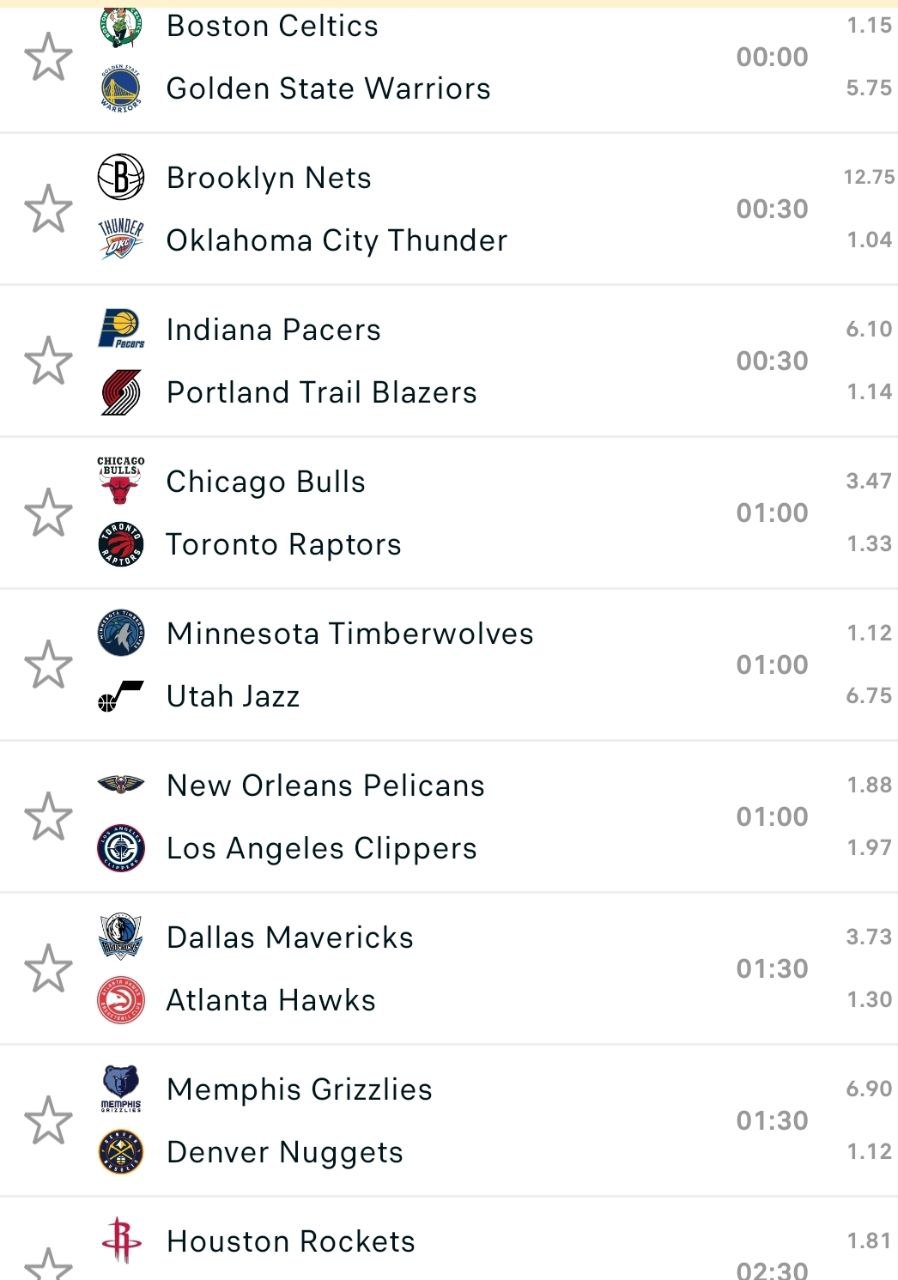This screenshot has width=898, height=1280.
Task: Add Pacers vs Trail Blazers to favorites
Action: coord(48,361)
